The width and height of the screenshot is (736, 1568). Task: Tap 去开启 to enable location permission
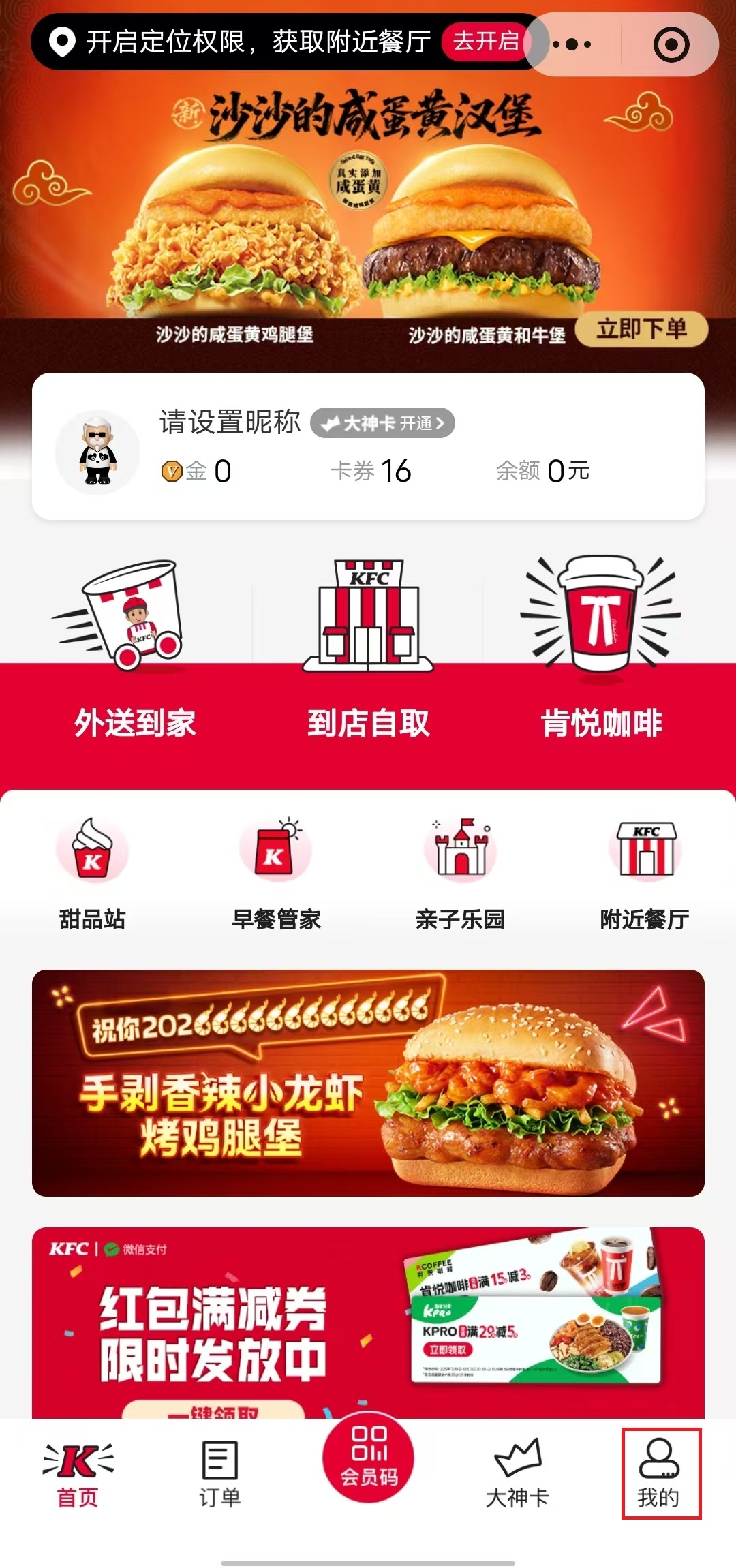[487, 42]
